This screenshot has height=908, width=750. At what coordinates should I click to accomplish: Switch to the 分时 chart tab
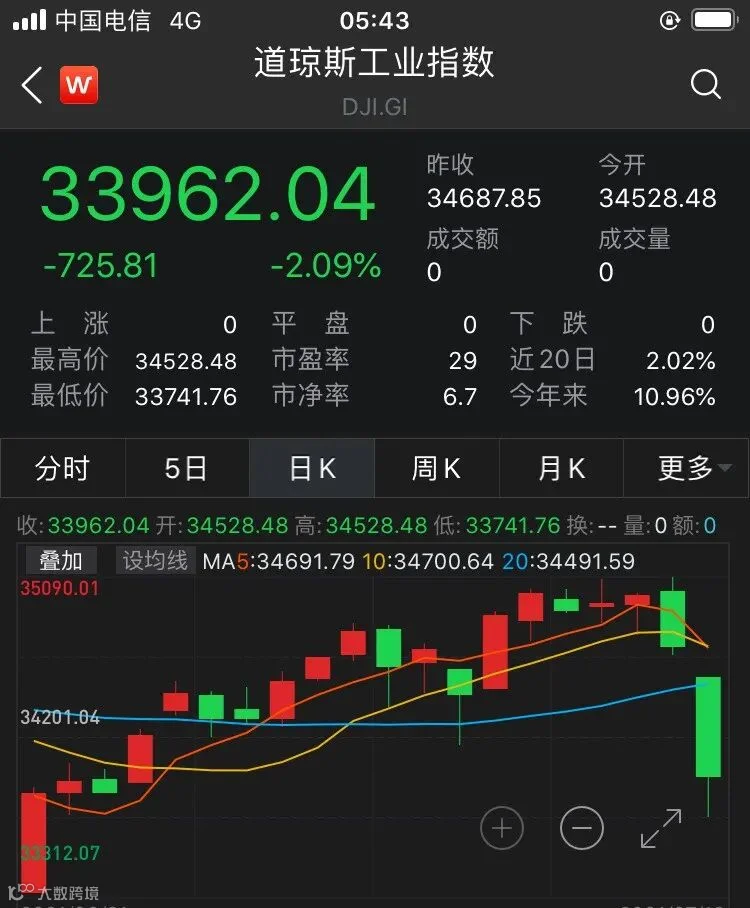click(63, 468)
